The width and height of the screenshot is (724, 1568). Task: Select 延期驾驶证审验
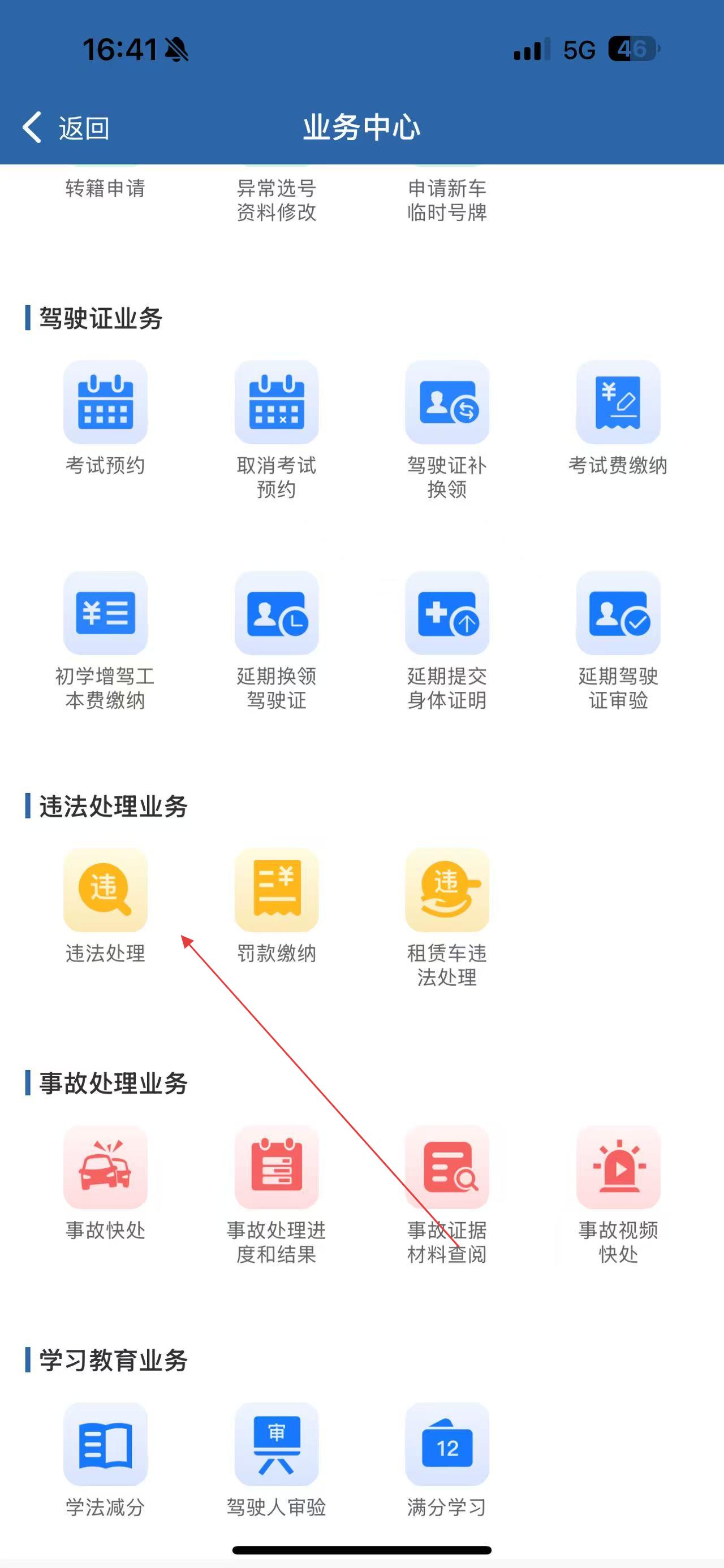point(618,613)
